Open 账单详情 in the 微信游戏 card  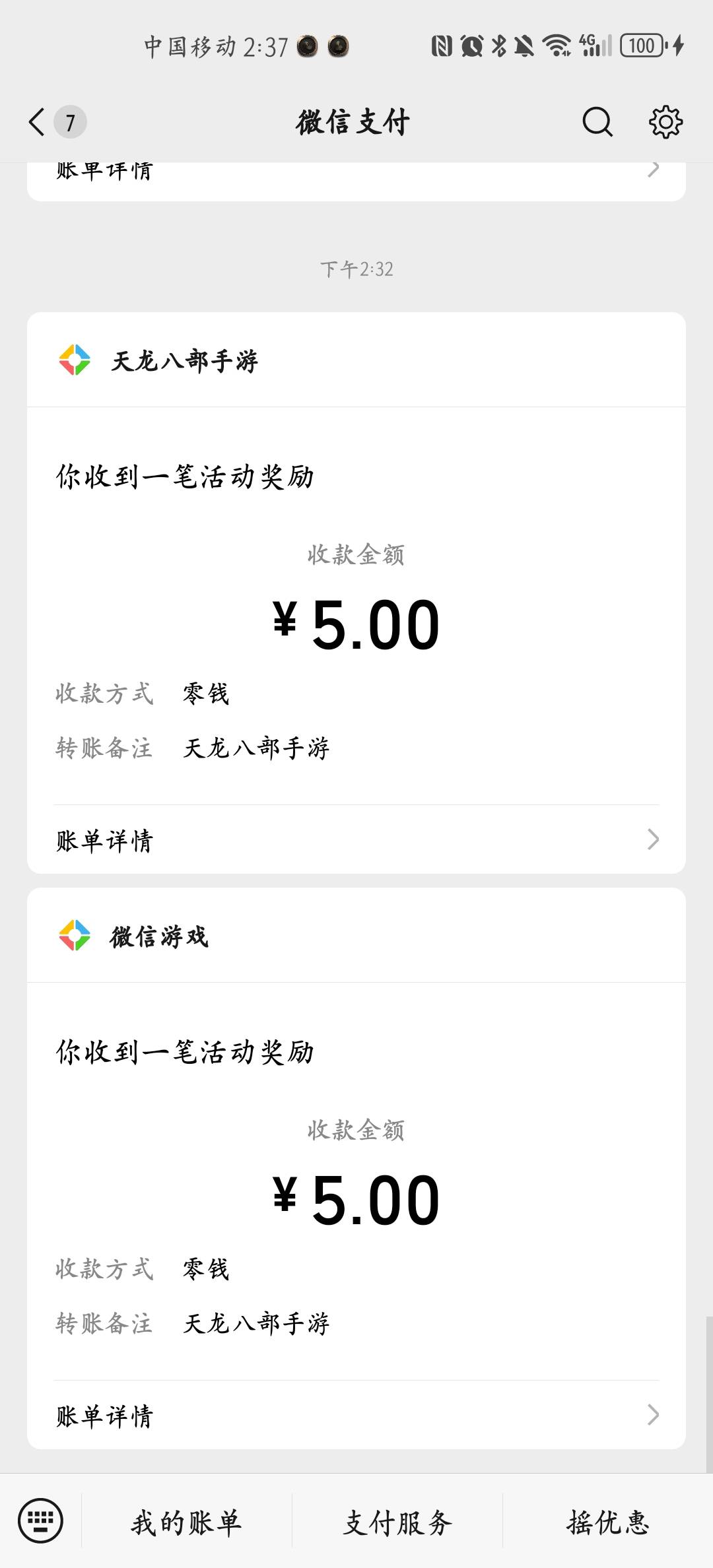pos(356,1415)
